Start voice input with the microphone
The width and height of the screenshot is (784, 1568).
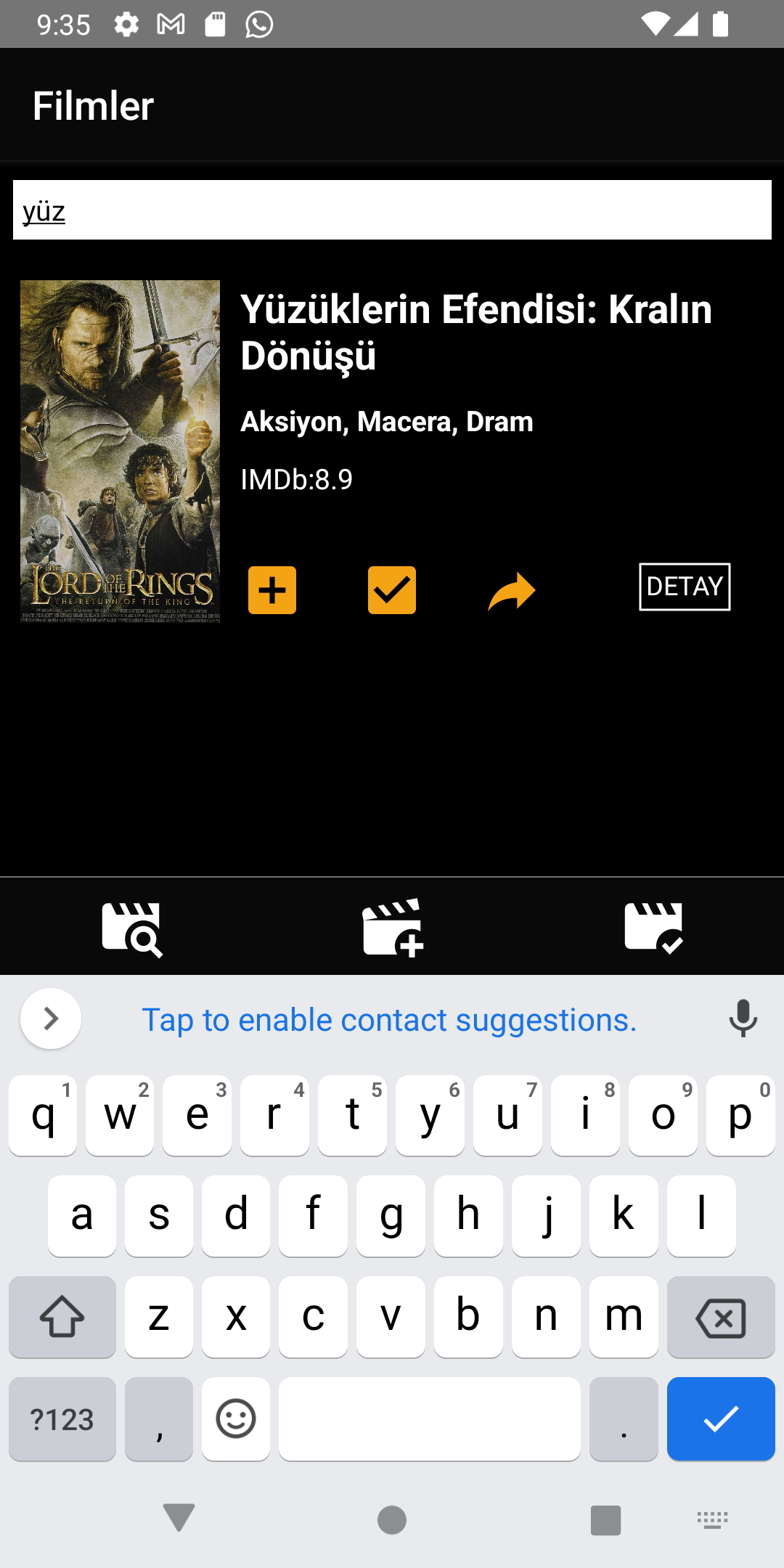743,1018
